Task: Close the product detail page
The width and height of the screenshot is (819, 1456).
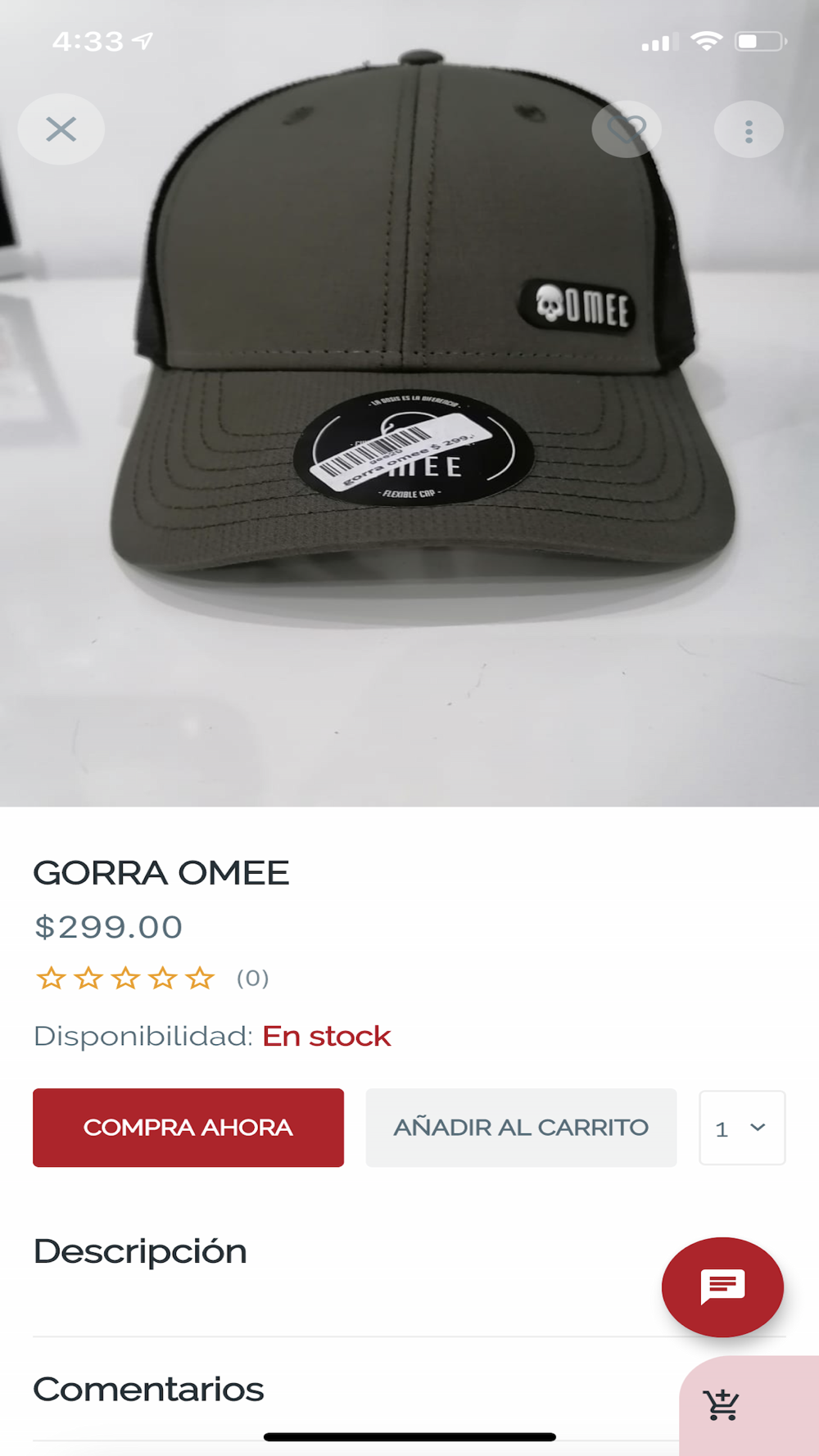Action: (61, 129)
